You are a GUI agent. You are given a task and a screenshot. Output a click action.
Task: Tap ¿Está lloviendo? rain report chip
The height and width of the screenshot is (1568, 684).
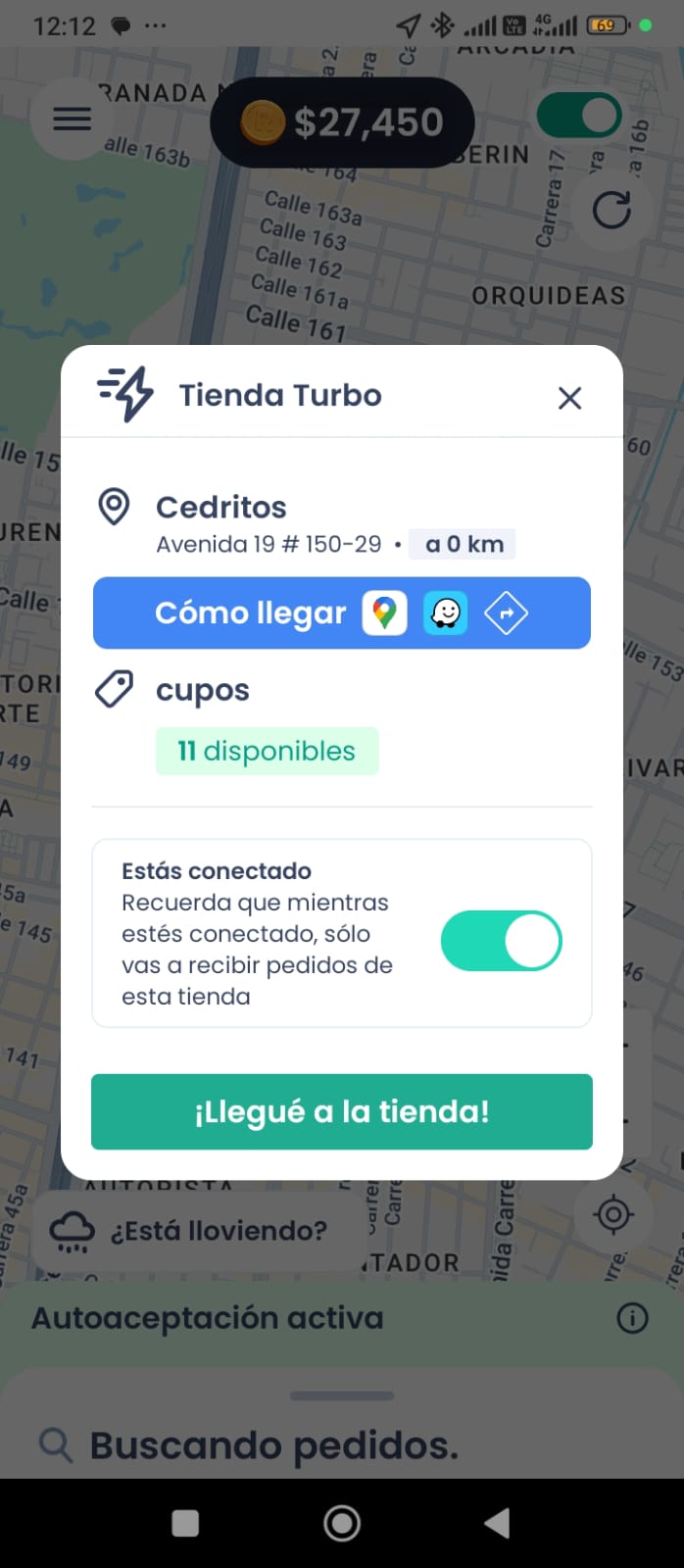[x=196, y=1230]
